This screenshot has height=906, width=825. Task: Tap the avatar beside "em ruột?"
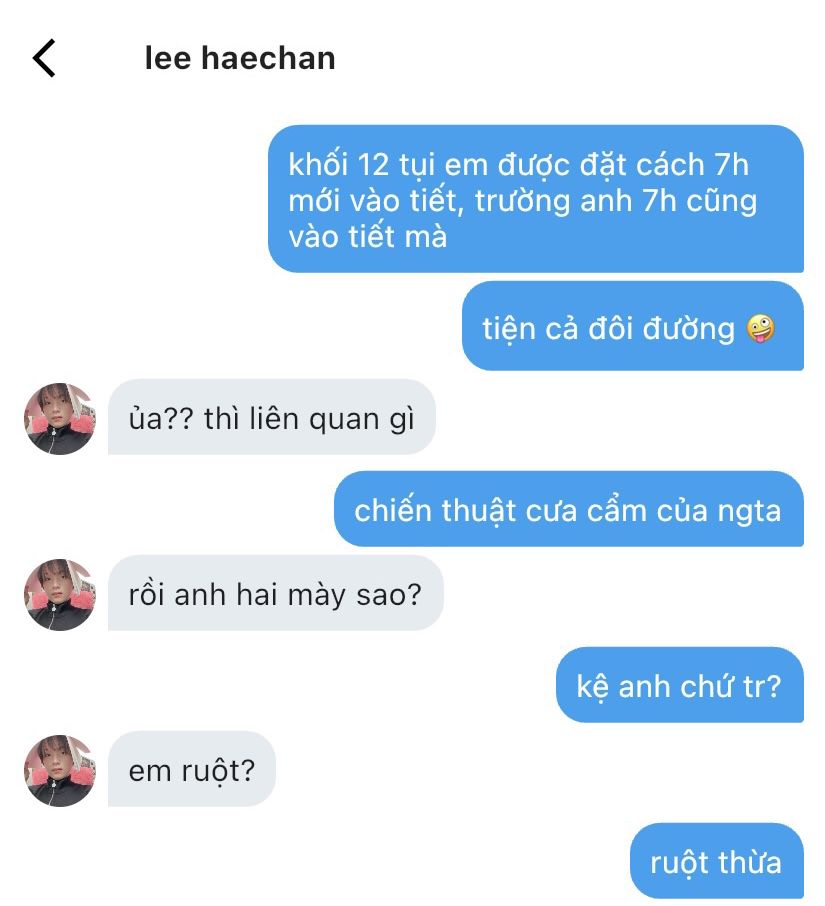coord(60,770)
